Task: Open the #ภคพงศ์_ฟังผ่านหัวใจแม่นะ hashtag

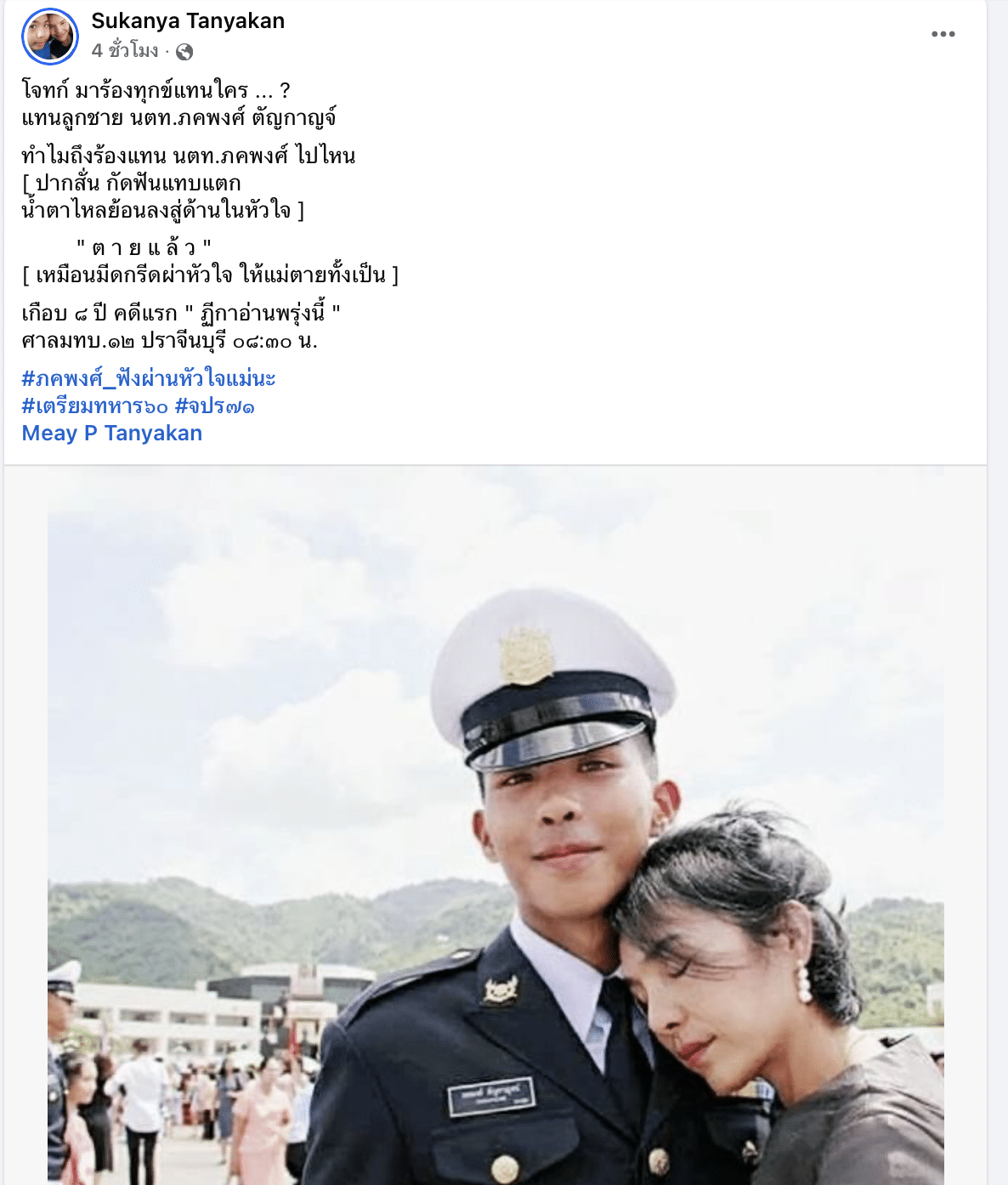Action: click(x=149, y=378)
